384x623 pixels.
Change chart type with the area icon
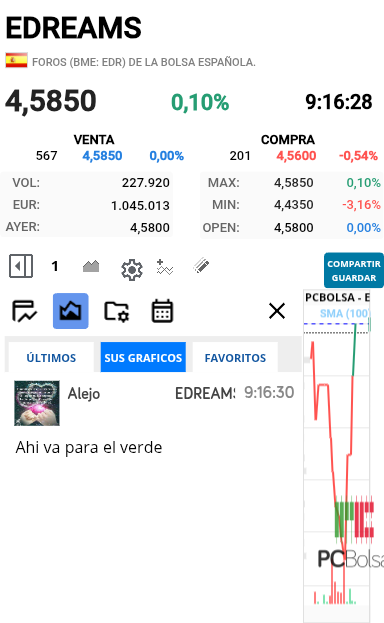pyautogui.click(x=91, y=266)
